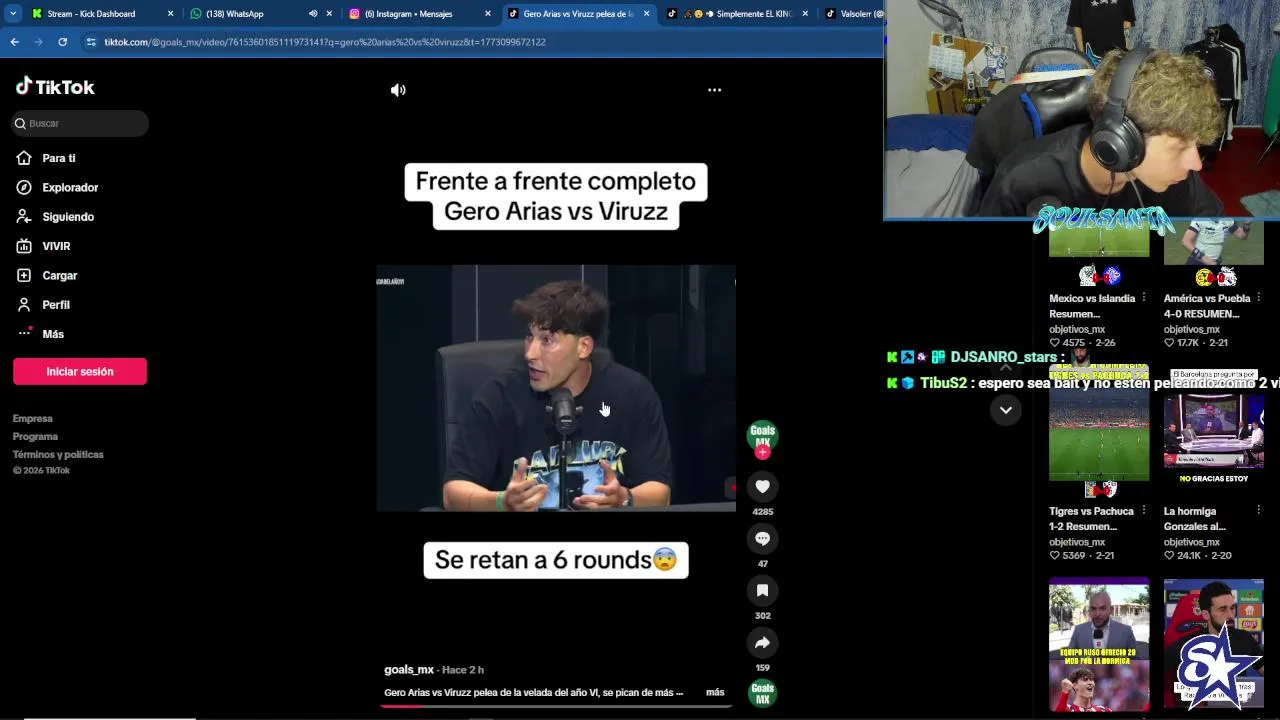Mute the video with the speaker icon
The height and width of the screenshot is (720, 1280).
398,90
